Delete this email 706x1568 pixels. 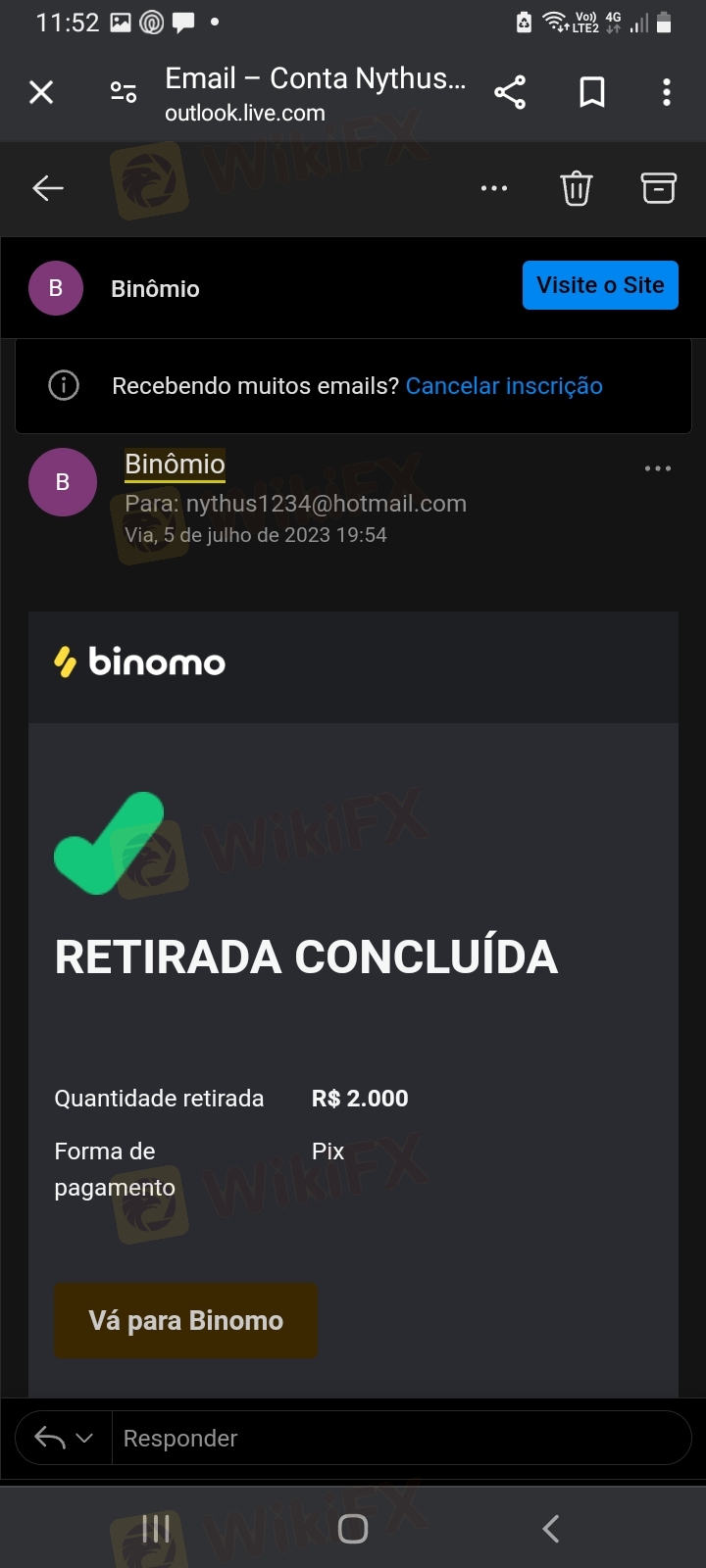pyautogui.click(x=576, y=187)
